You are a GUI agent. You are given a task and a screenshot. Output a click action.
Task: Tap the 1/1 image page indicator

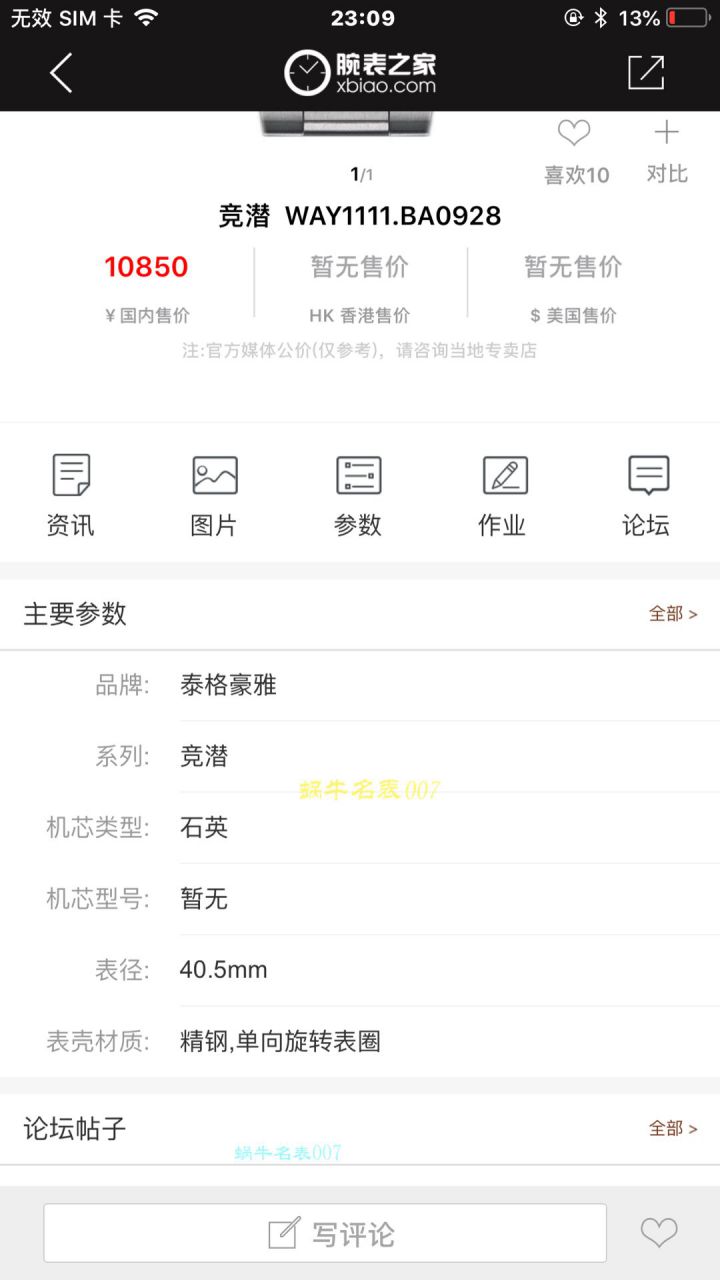(x=360, y=172)
